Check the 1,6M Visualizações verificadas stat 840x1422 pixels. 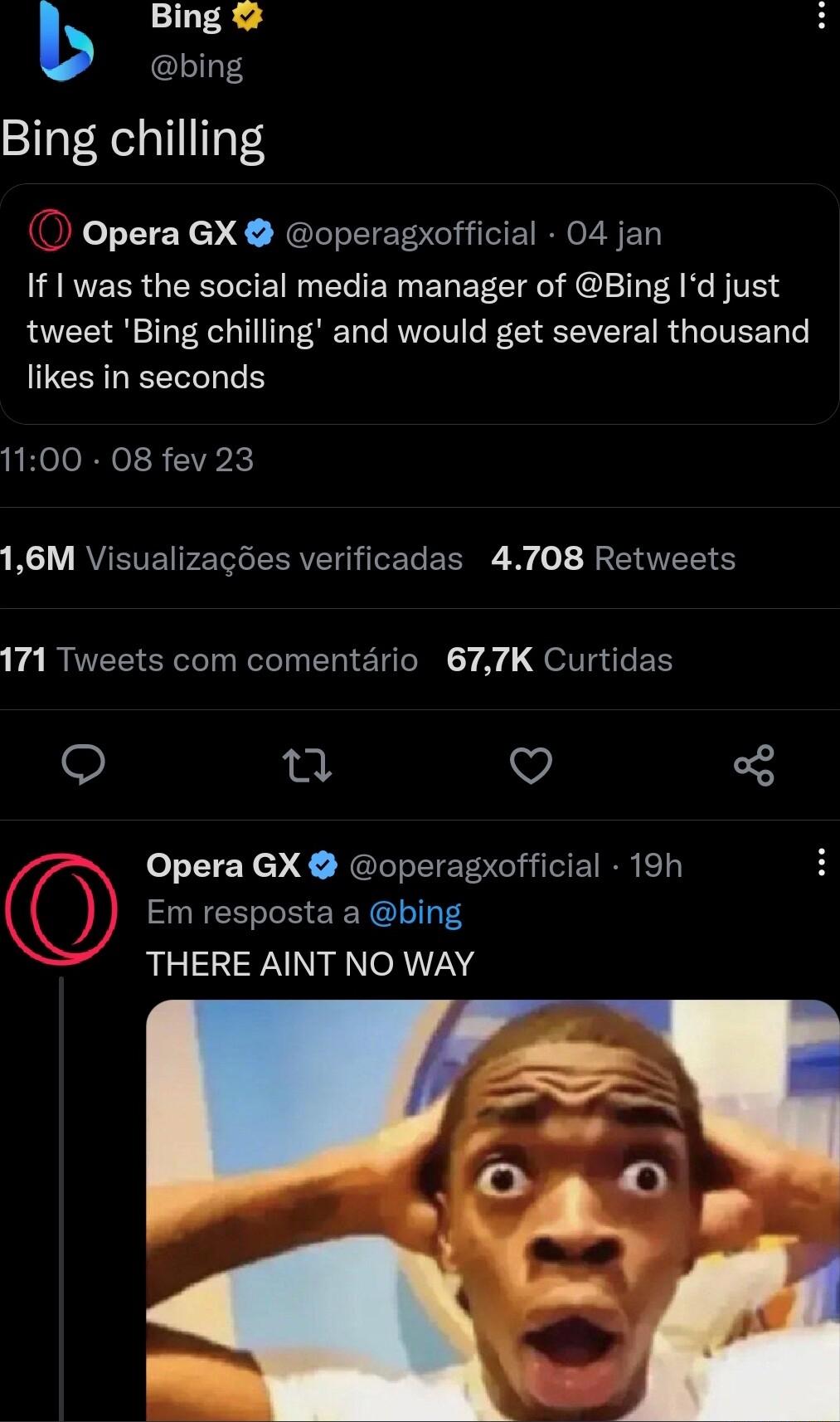click(231, 559)
